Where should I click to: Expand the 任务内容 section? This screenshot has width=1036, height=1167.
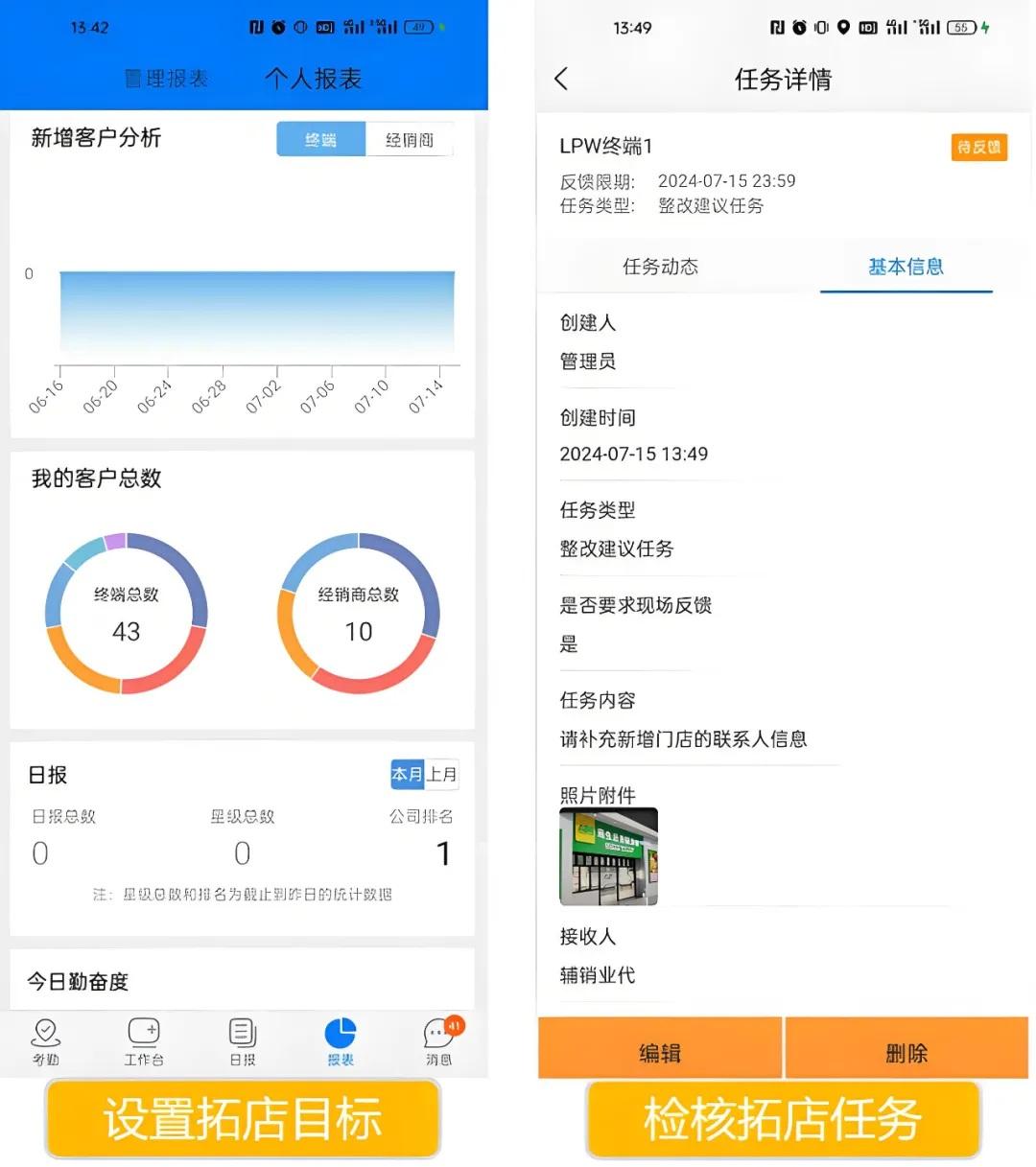(x=597, y=700)
